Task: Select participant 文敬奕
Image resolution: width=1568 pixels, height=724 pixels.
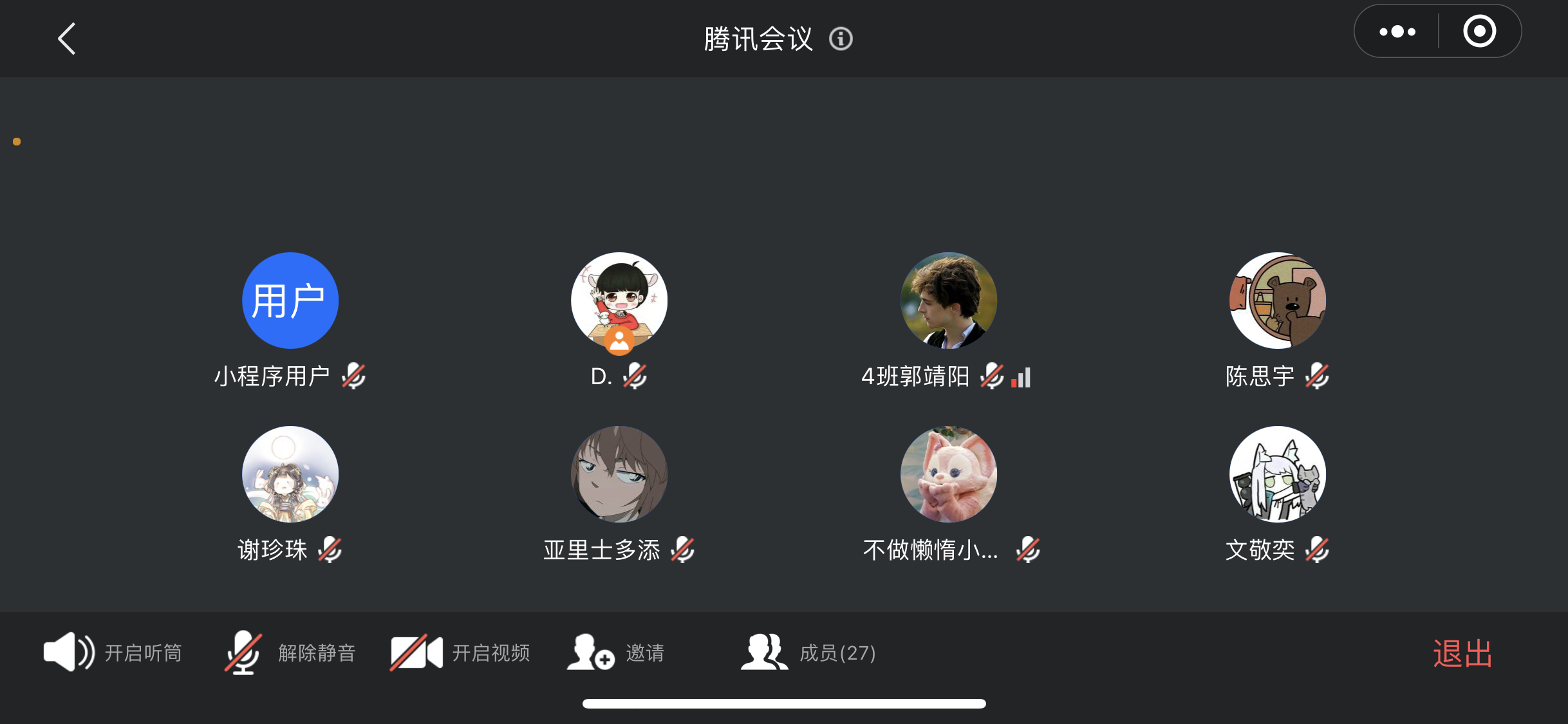Action: [x=1278, y=474]
